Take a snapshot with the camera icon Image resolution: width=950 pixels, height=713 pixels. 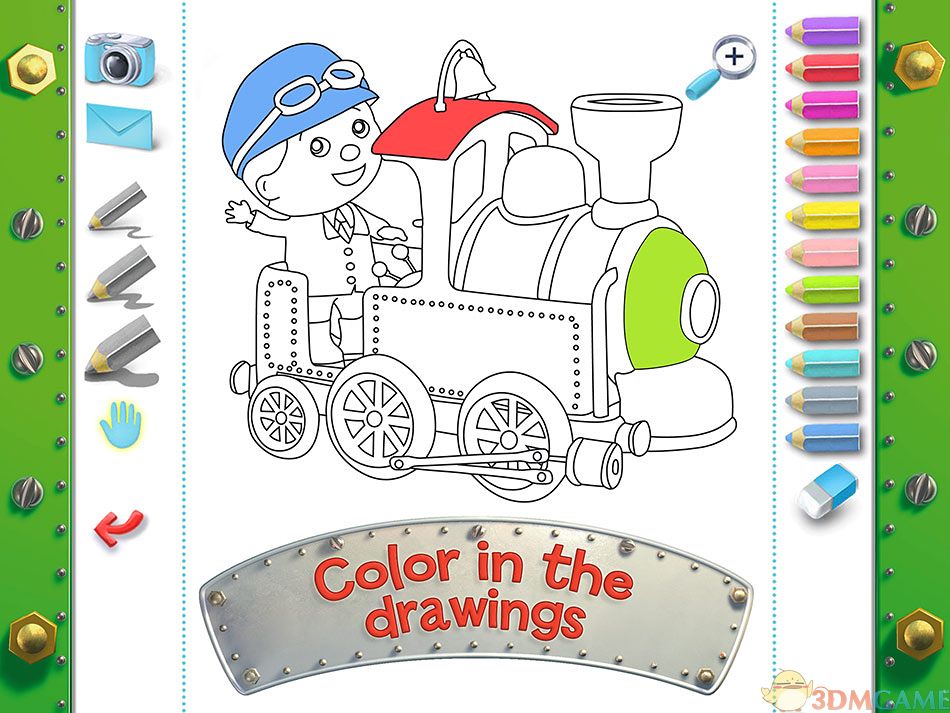[120, 58]
